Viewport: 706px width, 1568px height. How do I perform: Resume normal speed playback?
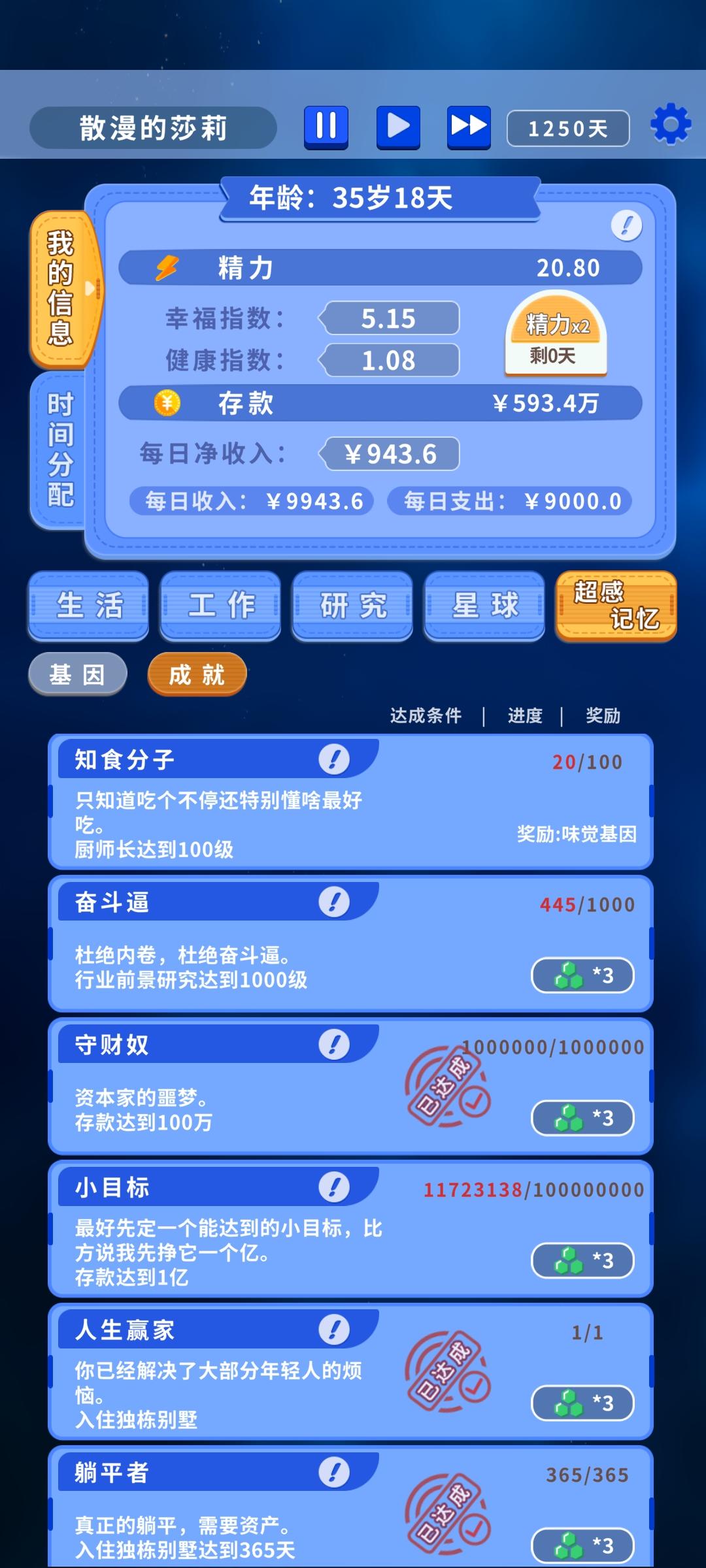(398, 126)
